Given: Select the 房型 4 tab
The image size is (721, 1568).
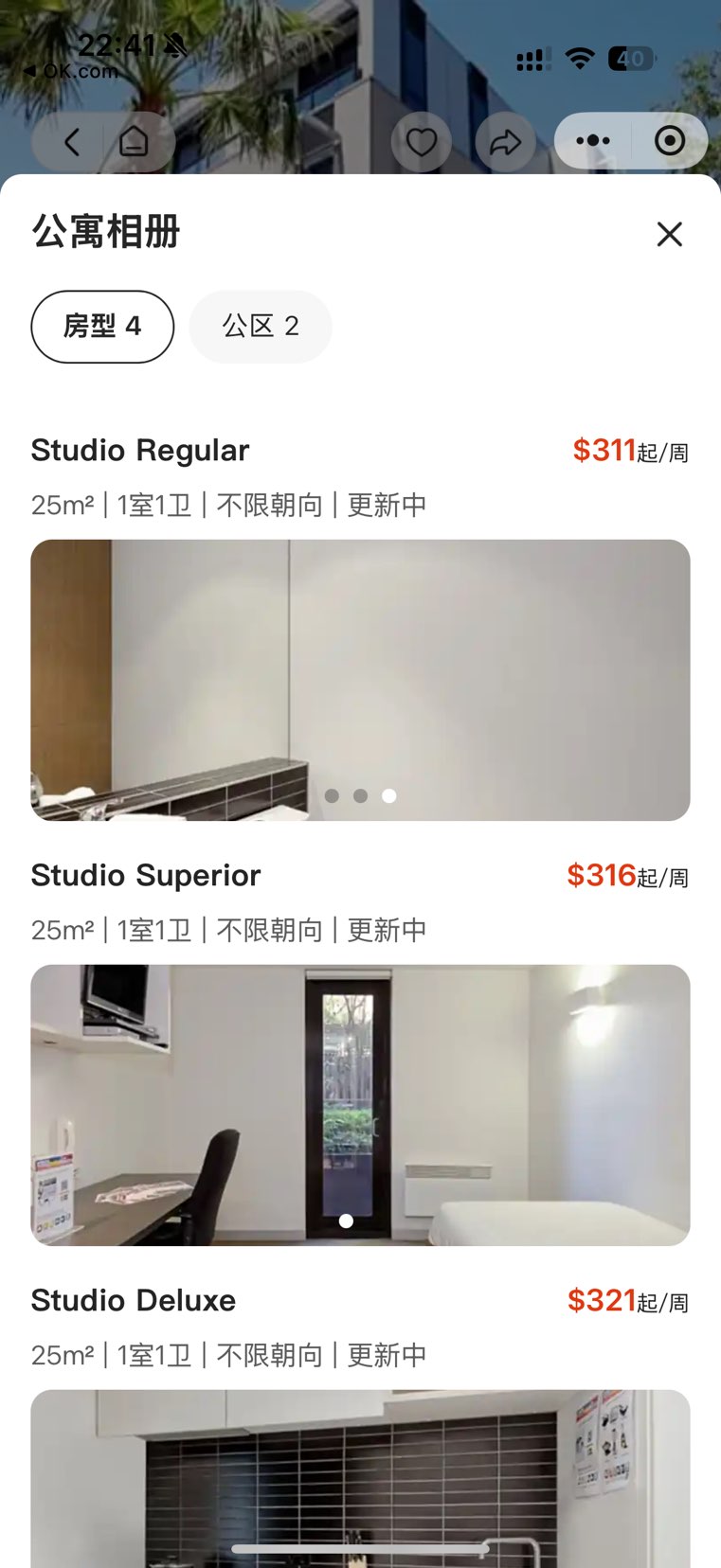Looking at the screenshot, I should pyautogui.click(x=102, y=327).
